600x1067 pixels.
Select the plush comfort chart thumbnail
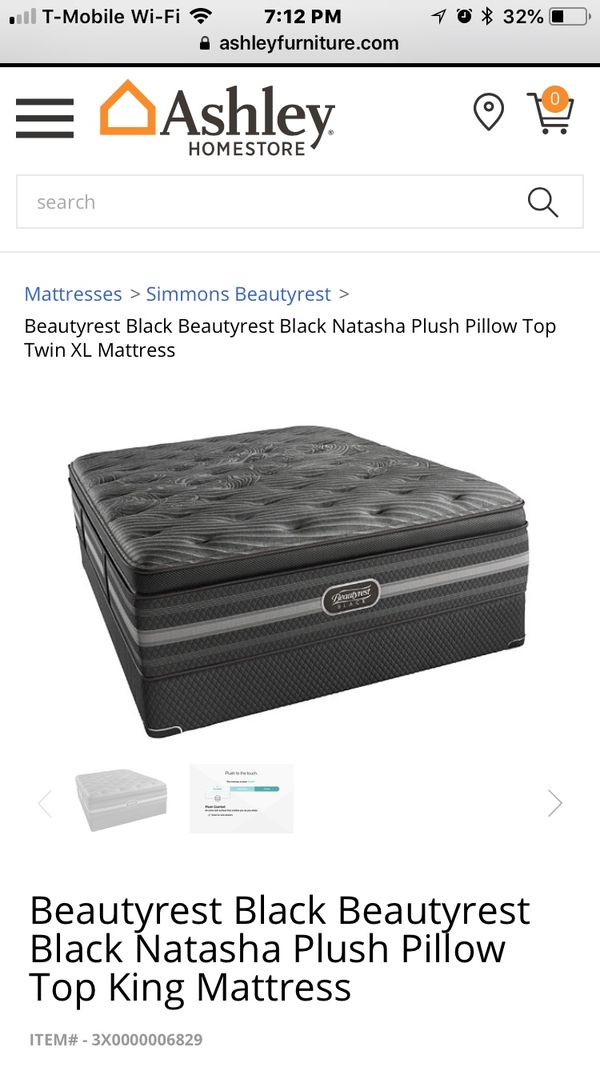(241, 798)
